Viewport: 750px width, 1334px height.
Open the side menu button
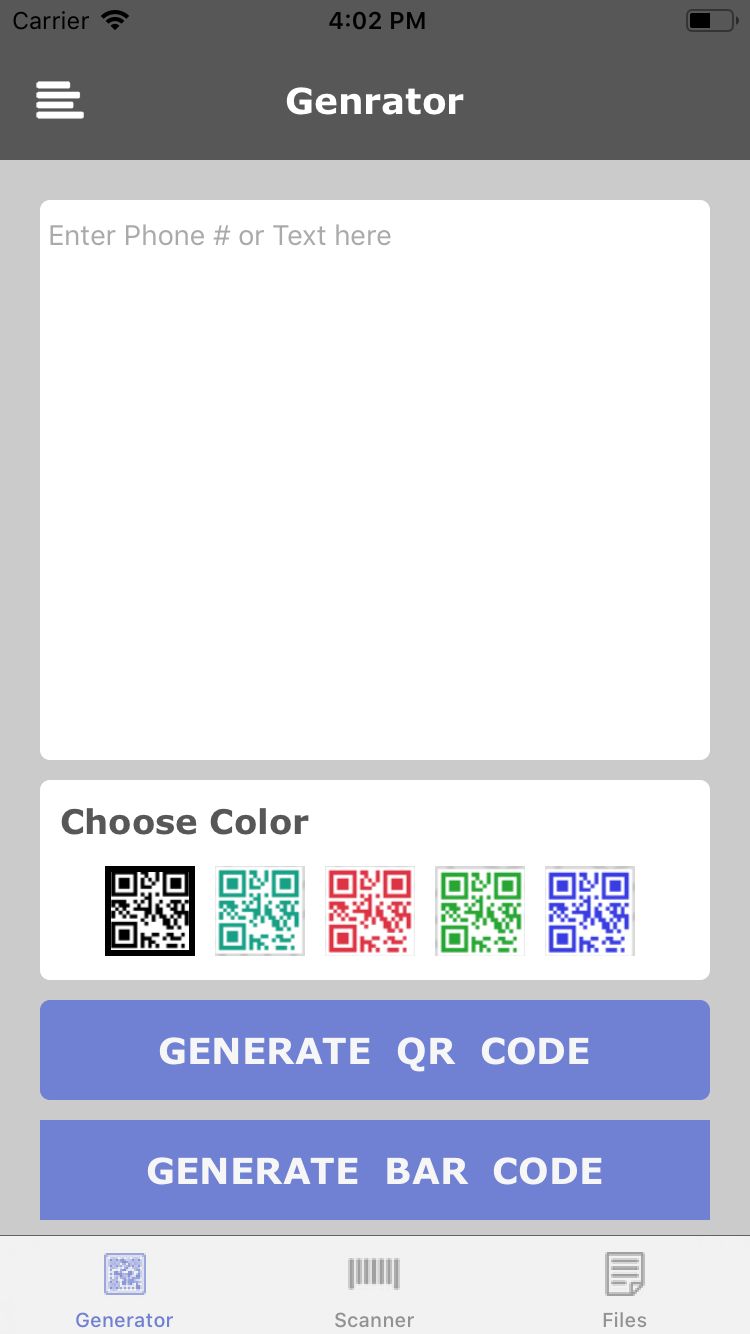coord(60,101)
